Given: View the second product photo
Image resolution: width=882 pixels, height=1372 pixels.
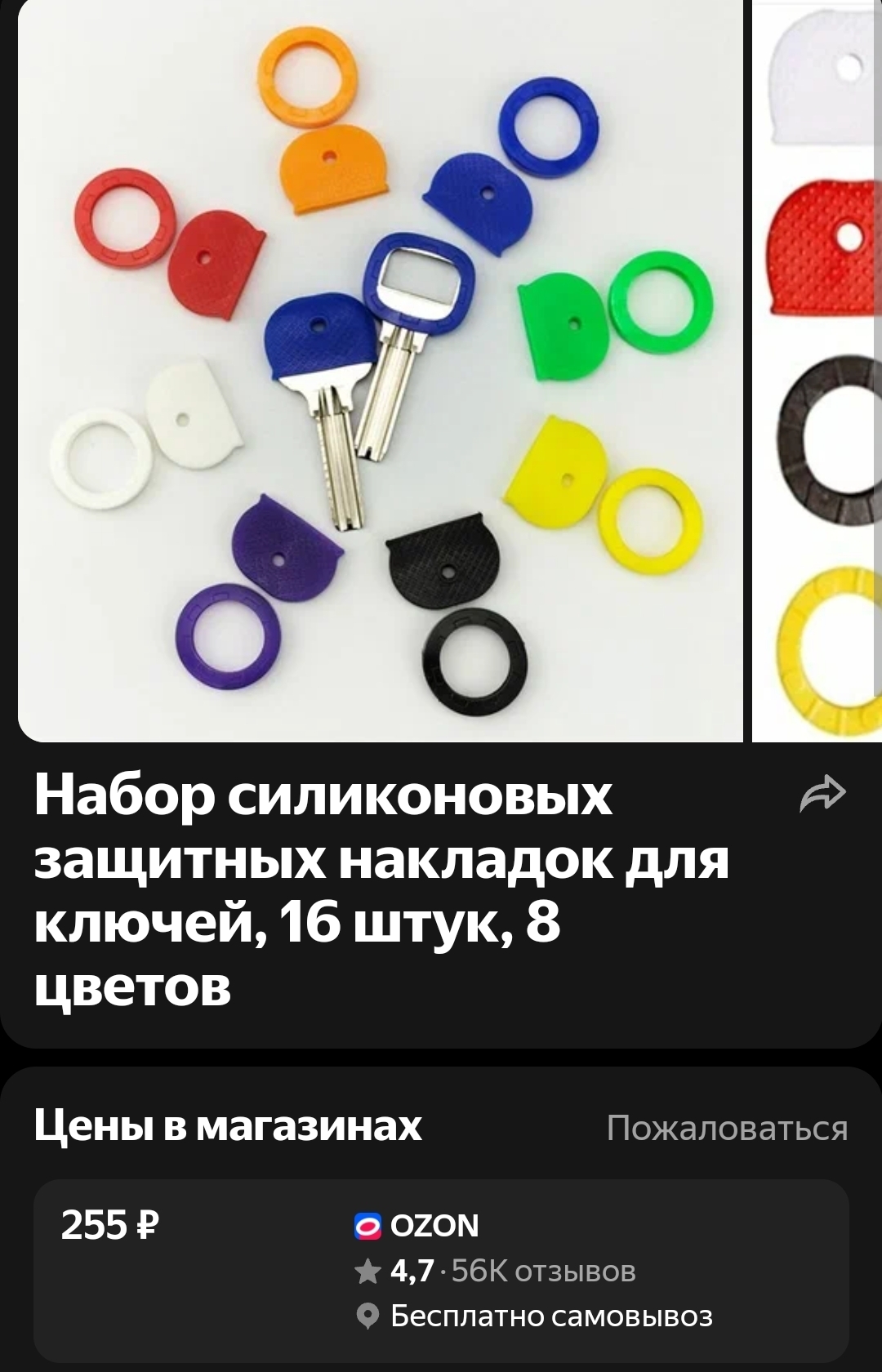Looking at the screenshot, I should (818, 370).
